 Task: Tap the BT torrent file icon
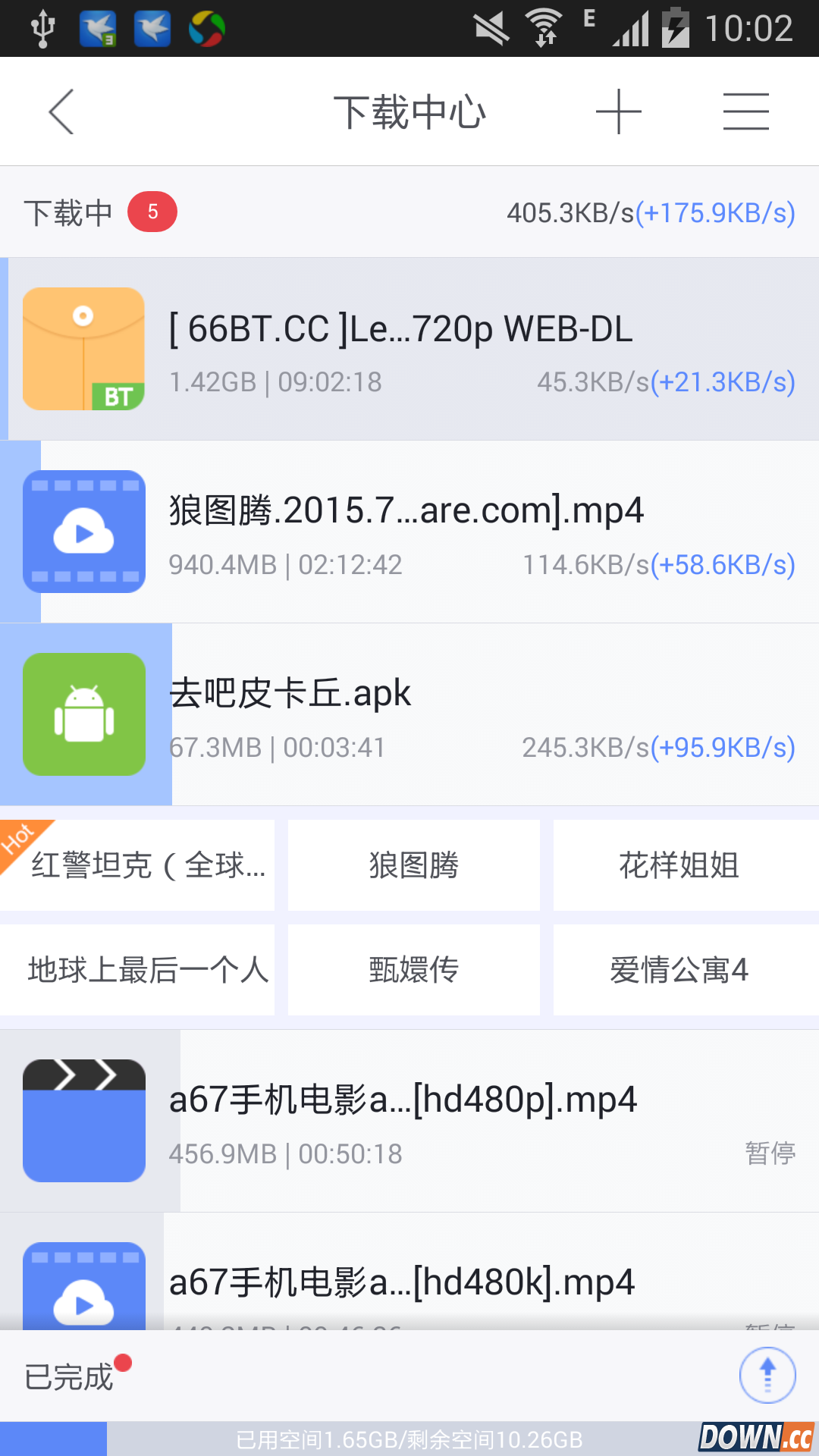point(83,348)
